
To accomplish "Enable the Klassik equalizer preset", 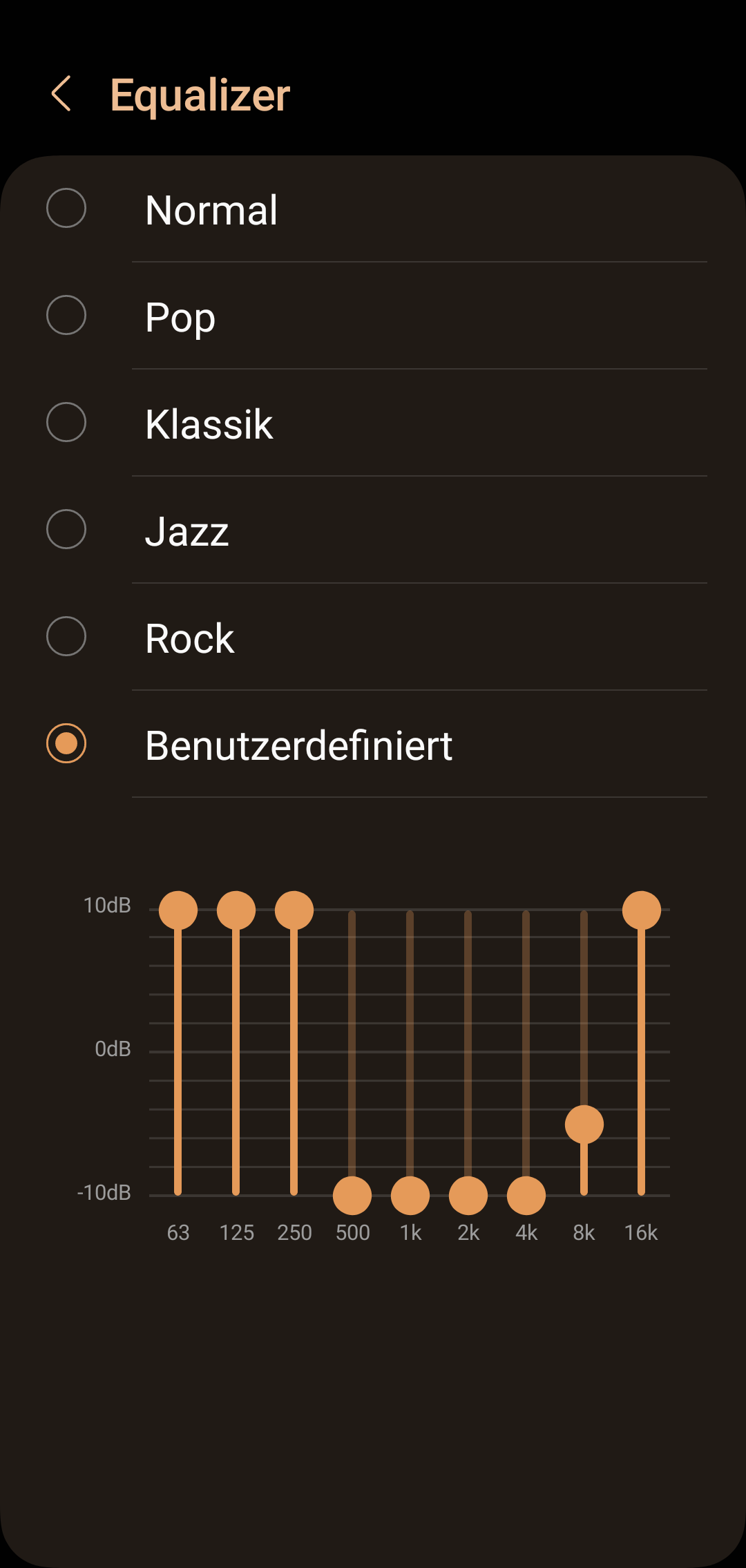I will click(67, 424).
